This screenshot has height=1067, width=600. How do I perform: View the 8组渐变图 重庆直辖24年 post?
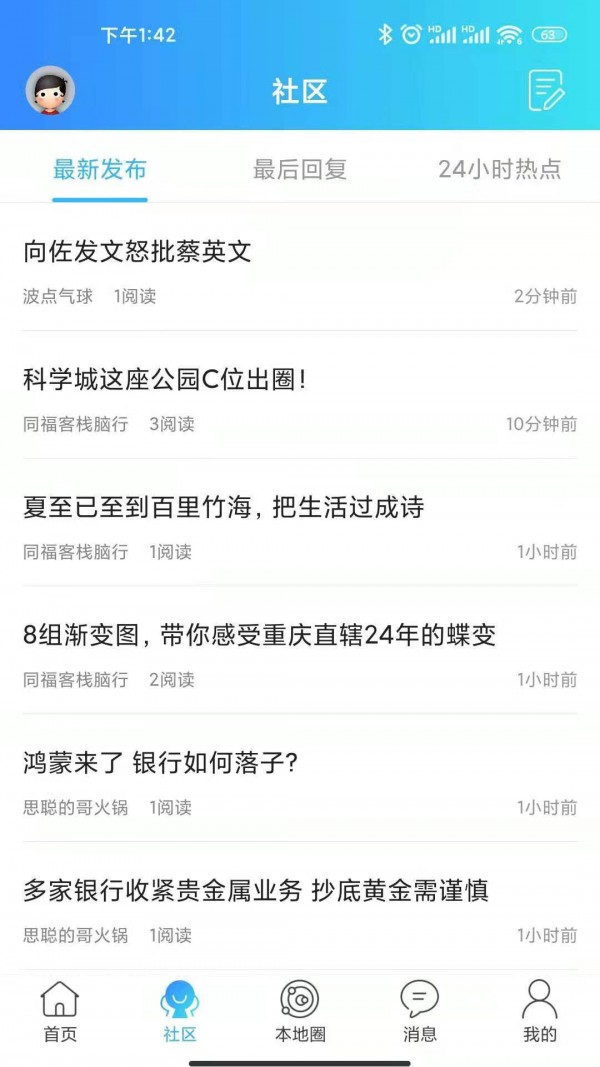tap(260, 636)
